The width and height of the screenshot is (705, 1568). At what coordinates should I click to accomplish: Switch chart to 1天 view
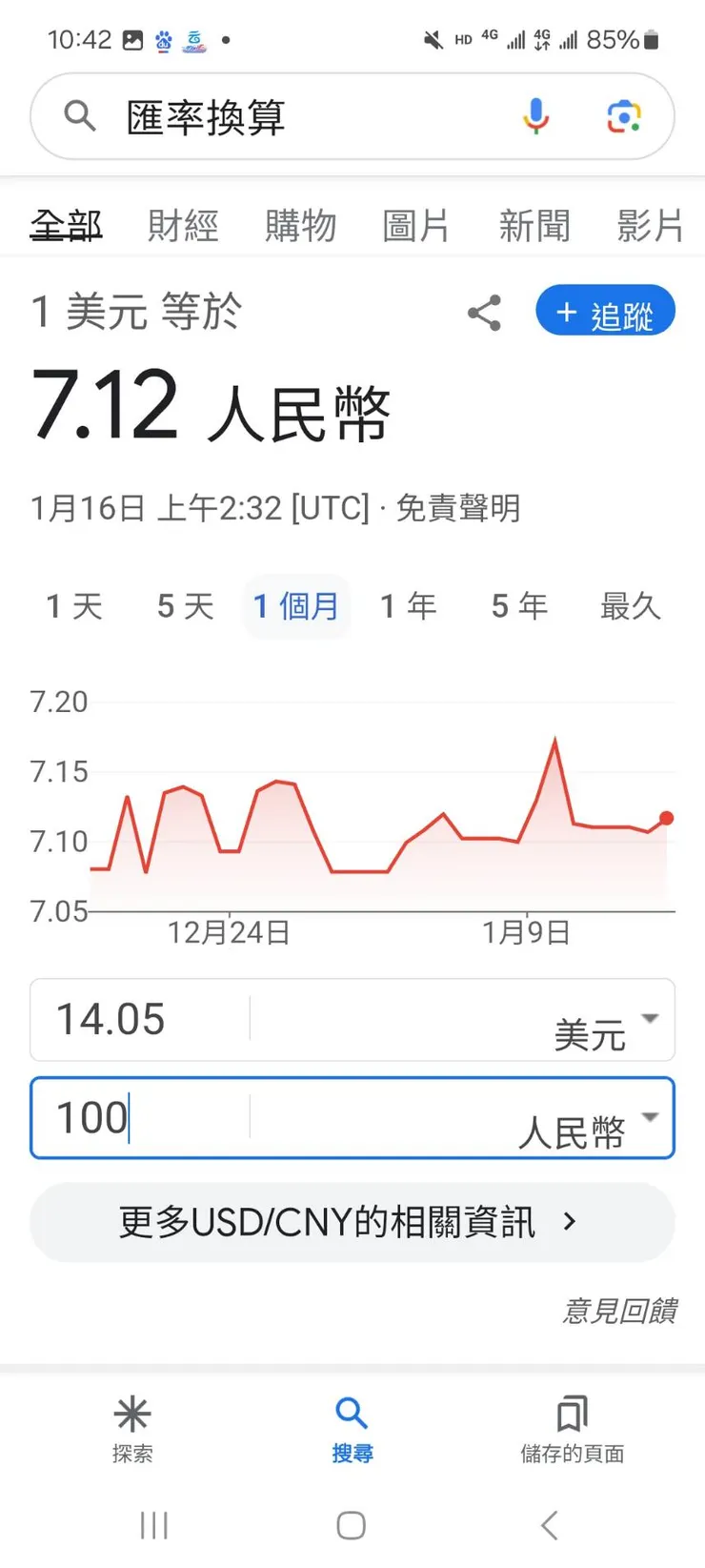[x=72, y=606]
